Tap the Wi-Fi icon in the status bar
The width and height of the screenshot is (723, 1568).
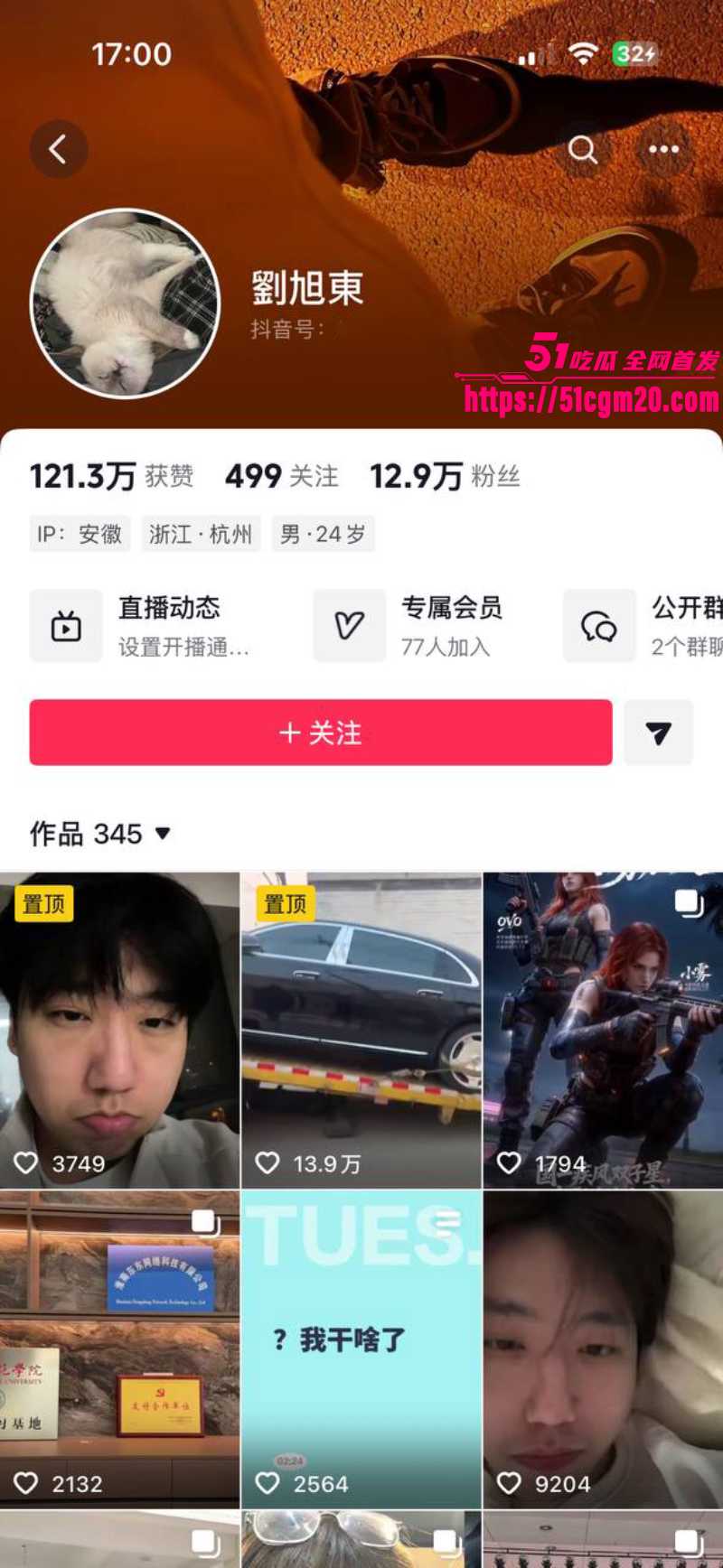coord(583,54)
